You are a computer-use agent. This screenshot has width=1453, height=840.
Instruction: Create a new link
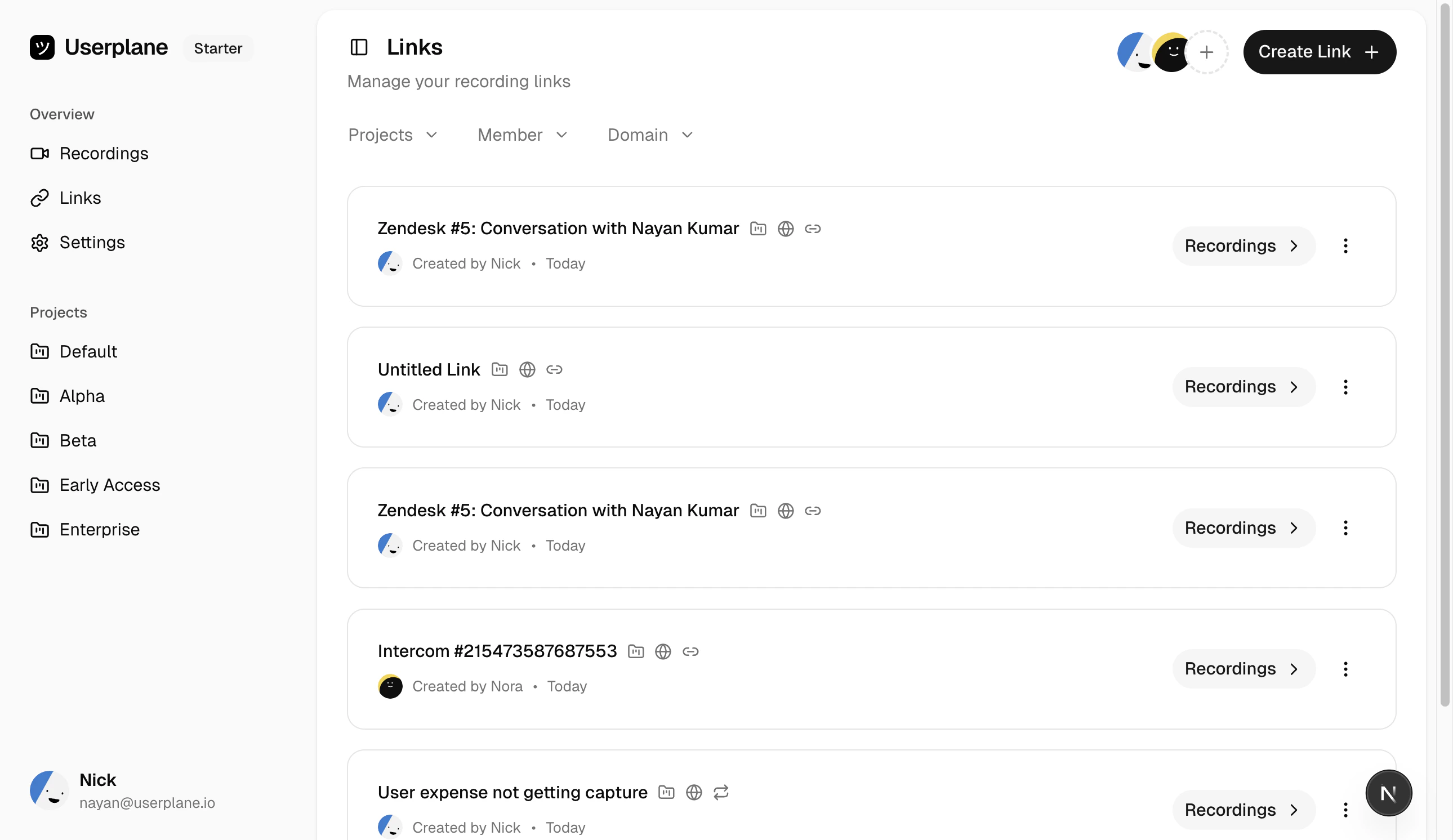click(x=1318, y=52)
